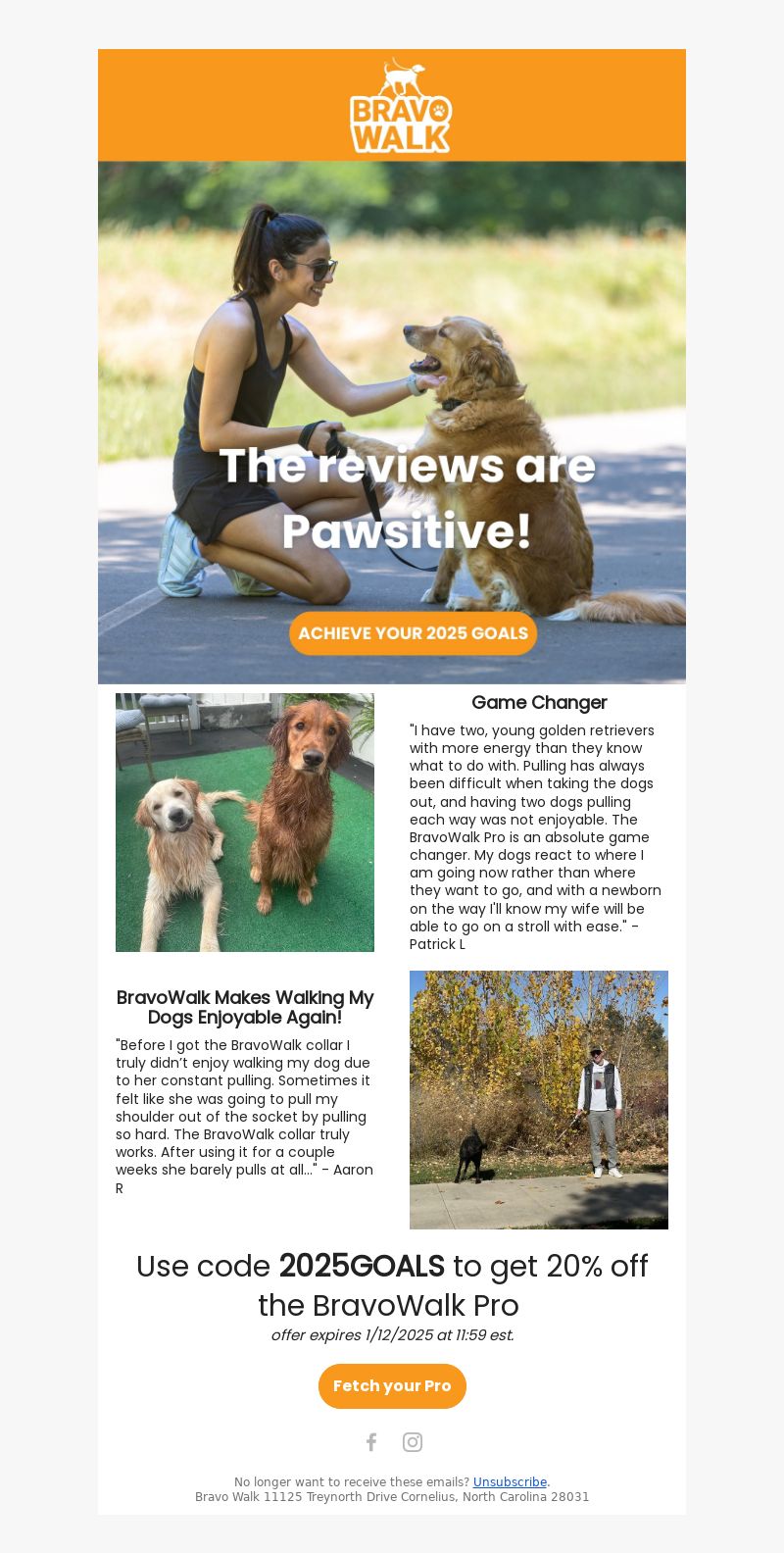Open the Facebook icon link
Image resolution: width=784 pixels, height=1553 pixels.
(x=371, y=1442)
